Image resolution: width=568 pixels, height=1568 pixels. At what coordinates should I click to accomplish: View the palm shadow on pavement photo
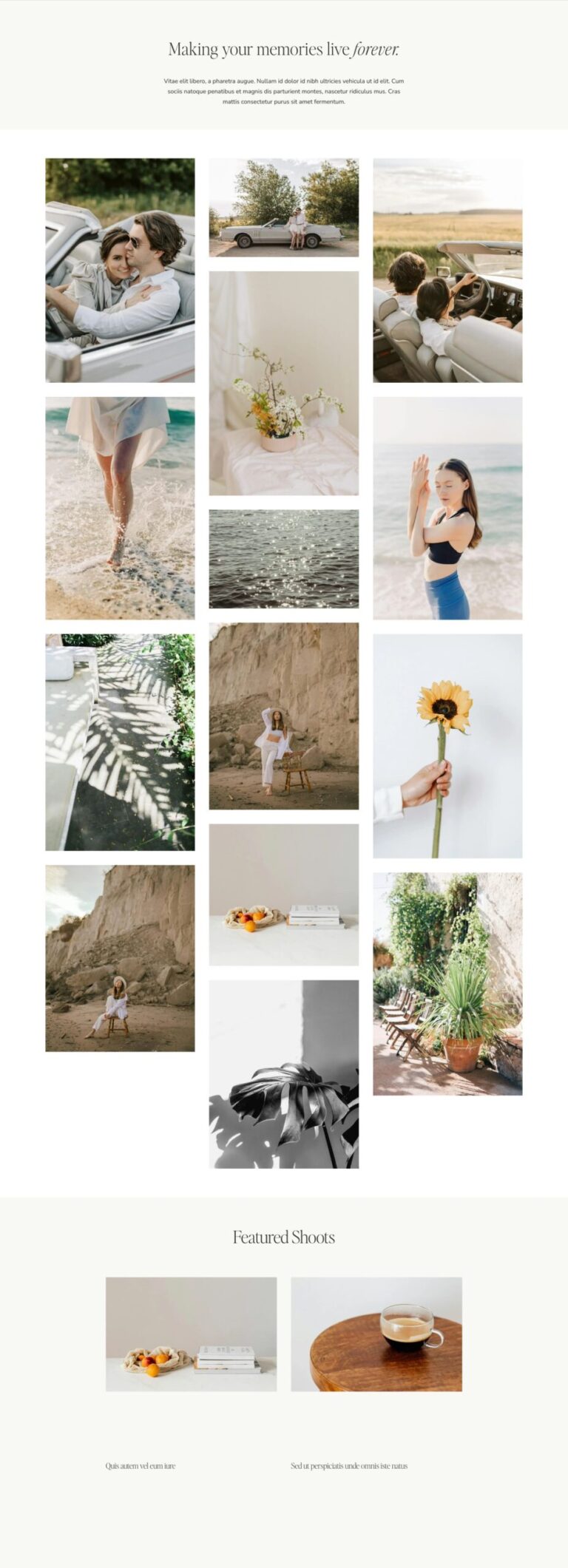120,741
